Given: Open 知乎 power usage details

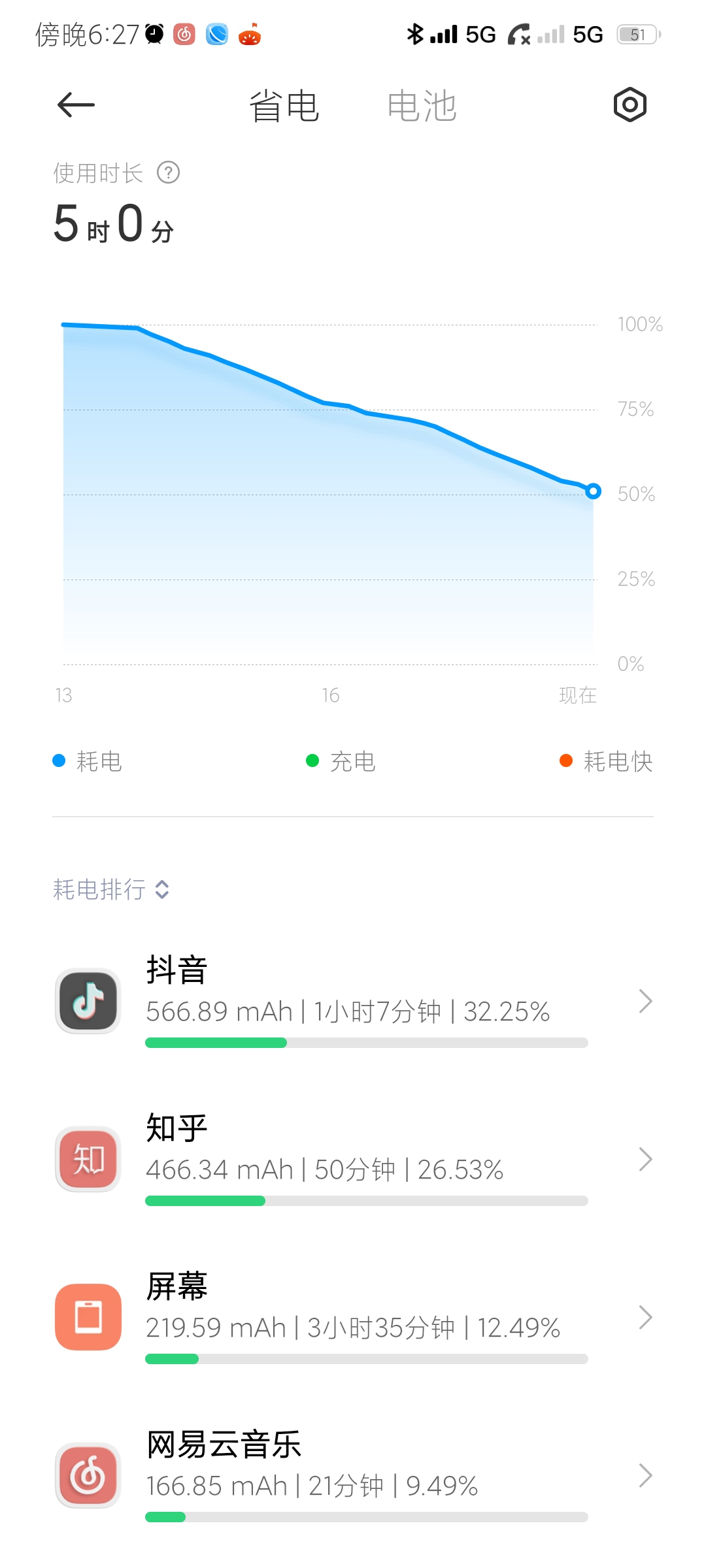Looking at the screenshot, I should (x=353, y=1159).
